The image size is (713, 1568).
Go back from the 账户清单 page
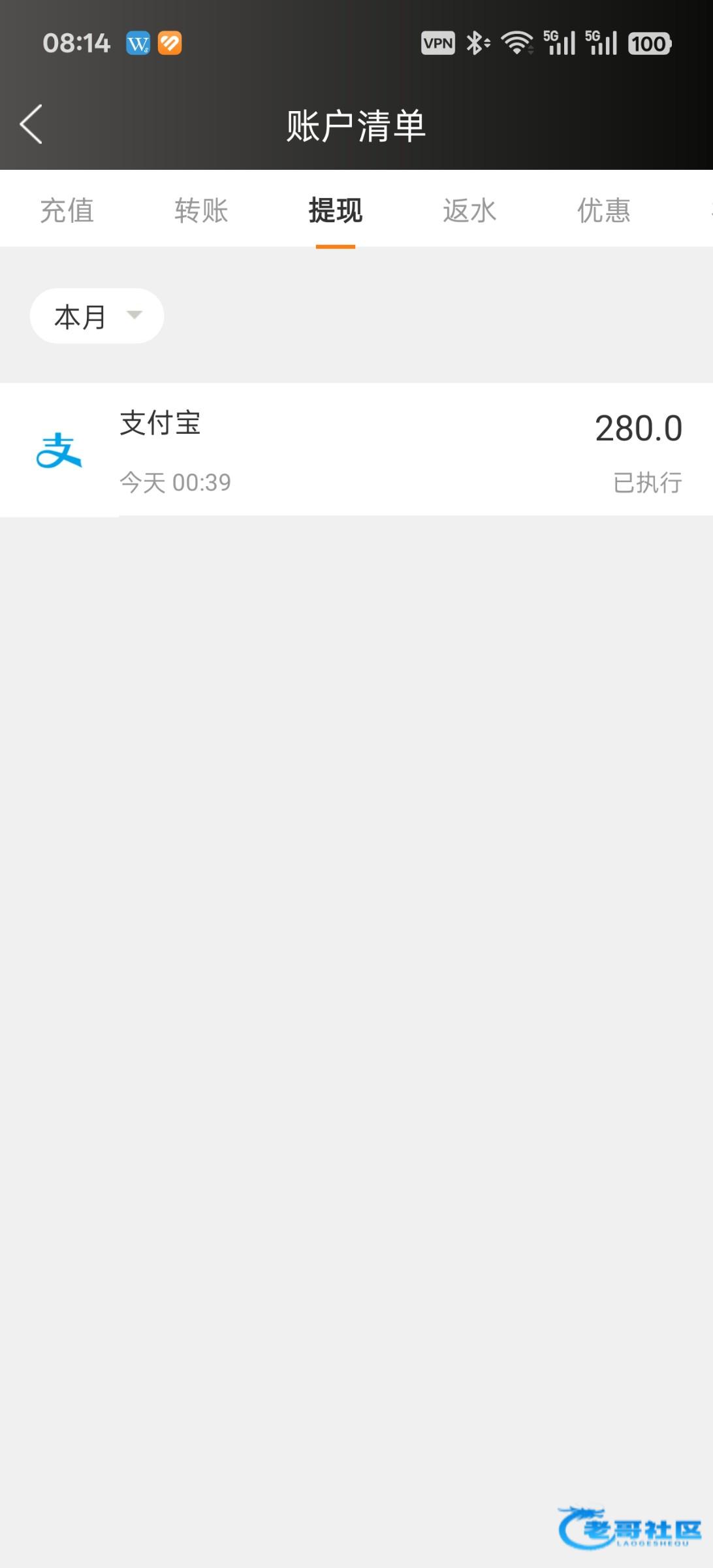[31, 124]
